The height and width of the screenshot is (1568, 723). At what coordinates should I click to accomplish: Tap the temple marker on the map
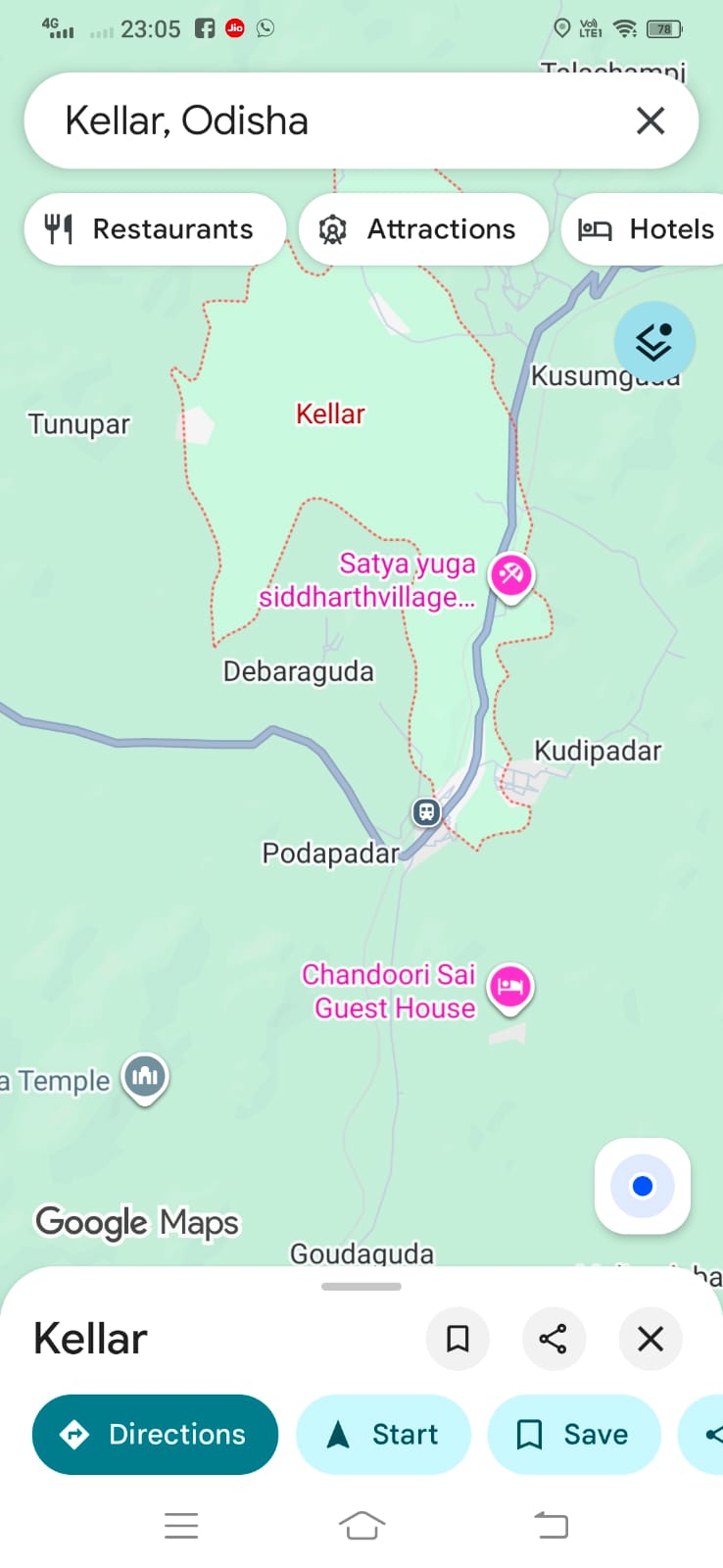pyautogui.click(x=145, y=1077)
